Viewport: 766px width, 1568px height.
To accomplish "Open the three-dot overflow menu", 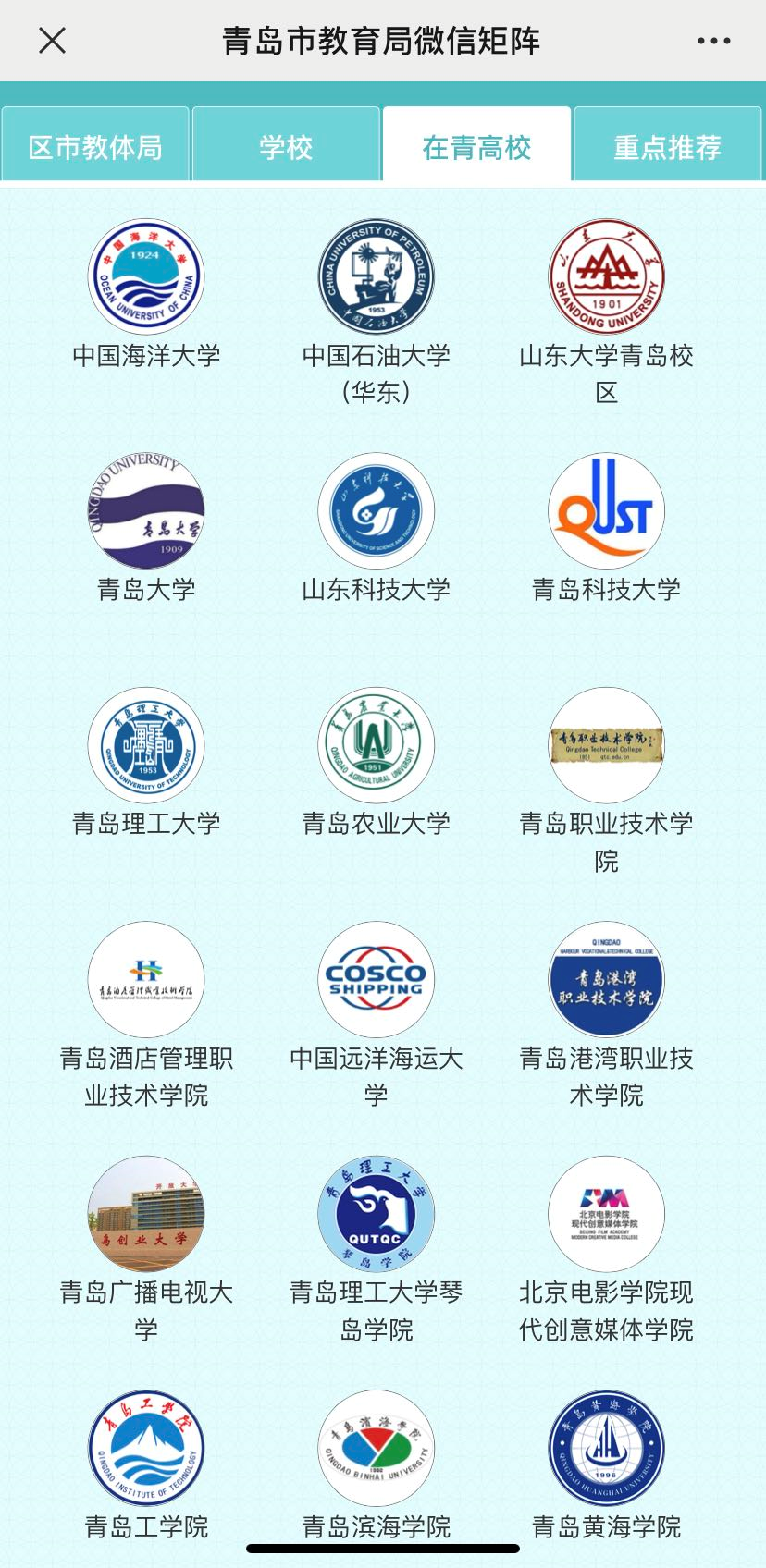I will (713, 41).
